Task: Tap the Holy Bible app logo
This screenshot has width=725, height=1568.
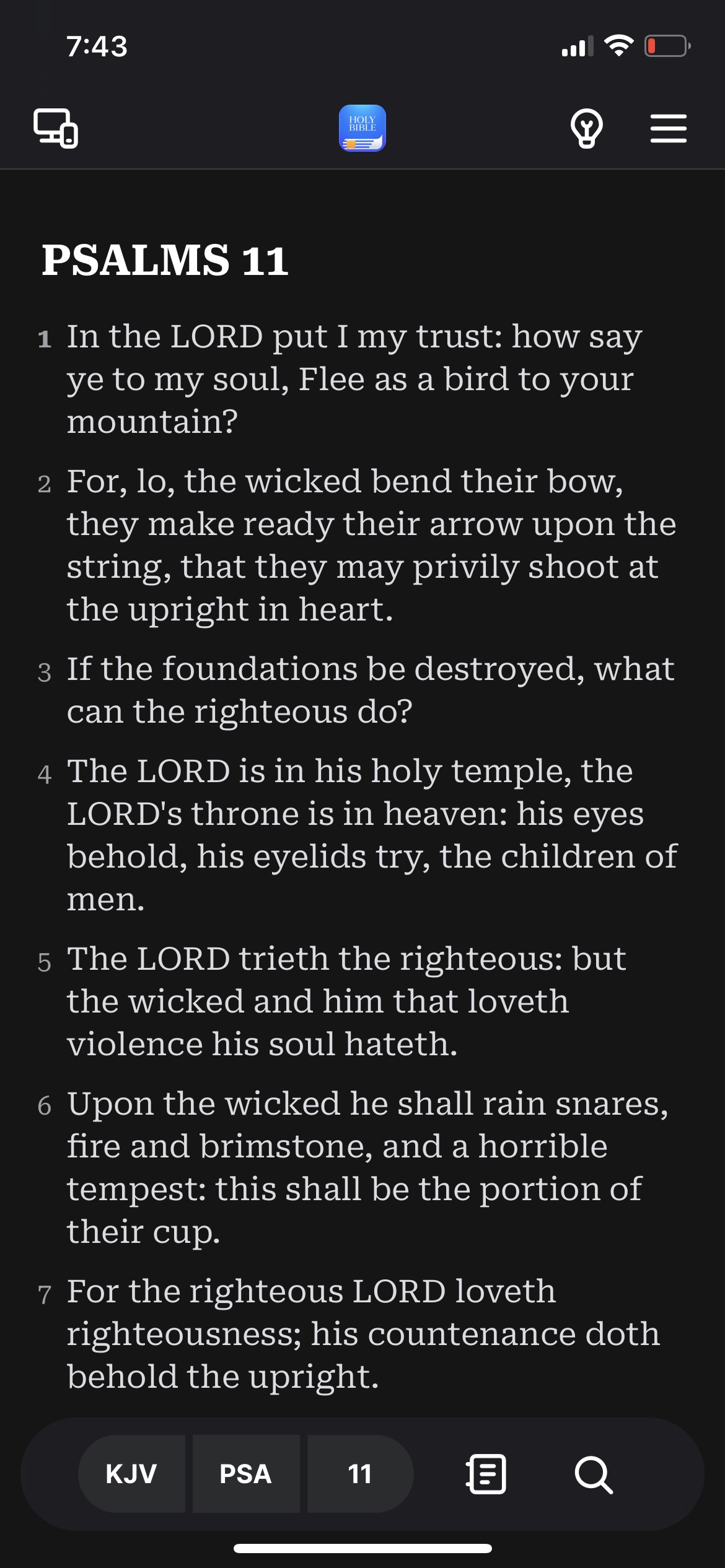Action: tap(362, 128)
